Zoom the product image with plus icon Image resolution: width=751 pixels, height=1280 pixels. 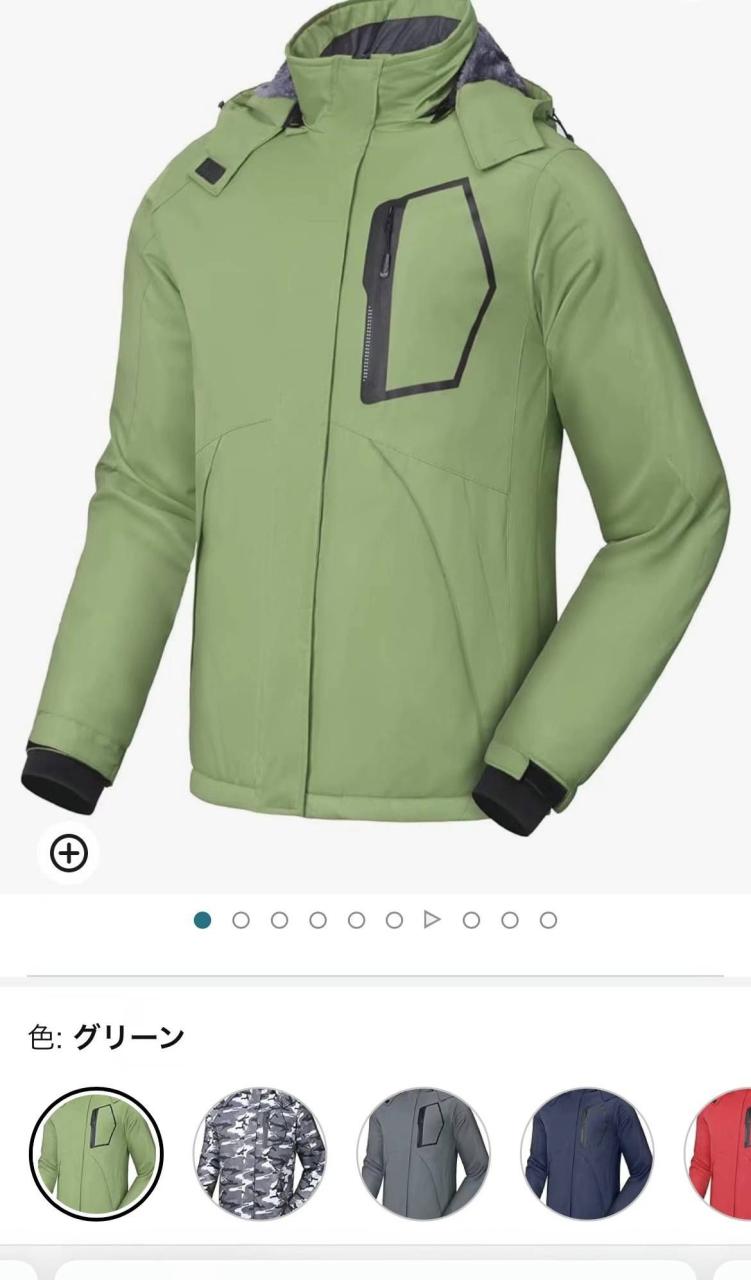point(69,853)
